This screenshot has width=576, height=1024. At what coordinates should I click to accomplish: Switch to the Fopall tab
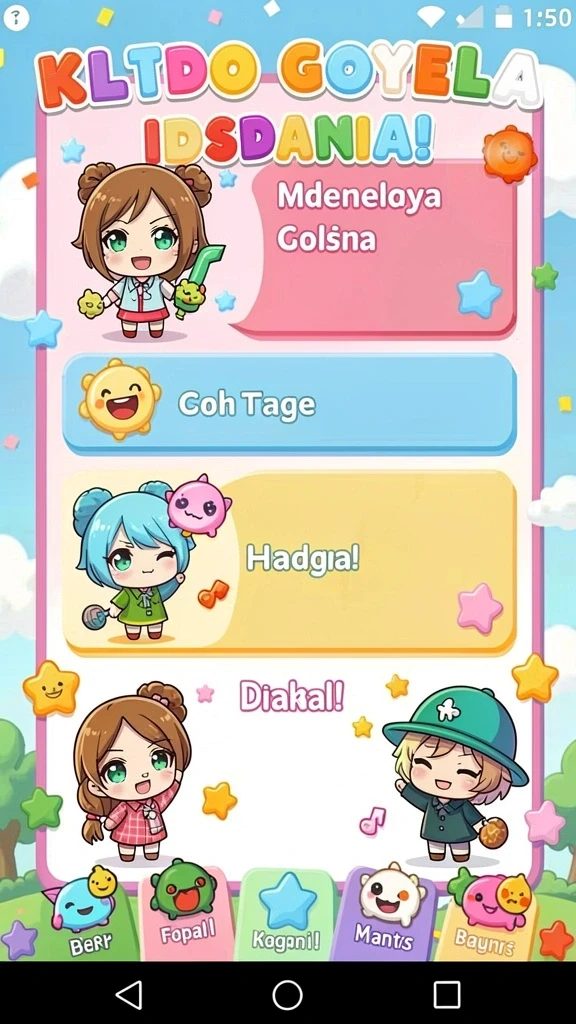pyautogui.click(x=186, y=912)
